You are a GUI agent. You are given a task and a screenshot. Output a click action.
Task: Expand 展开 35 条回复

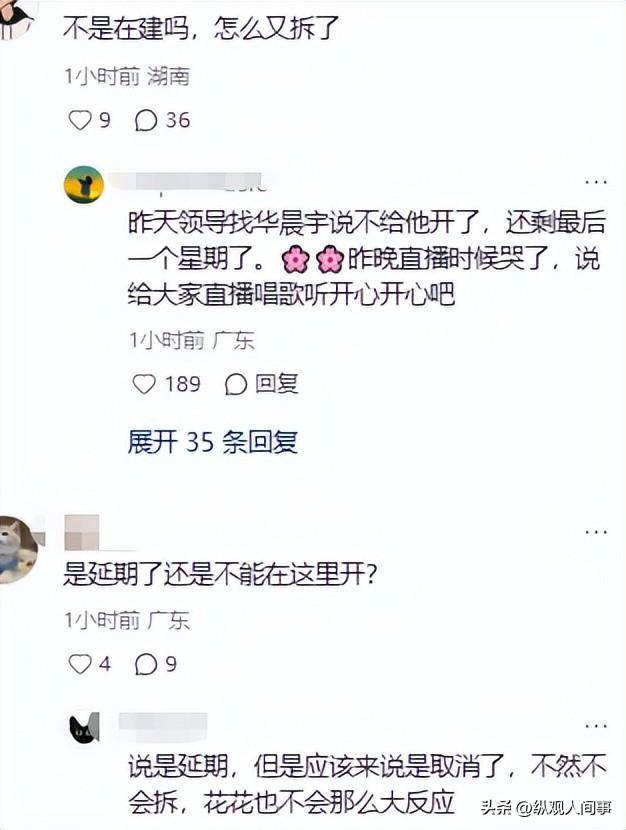point(213,442)
